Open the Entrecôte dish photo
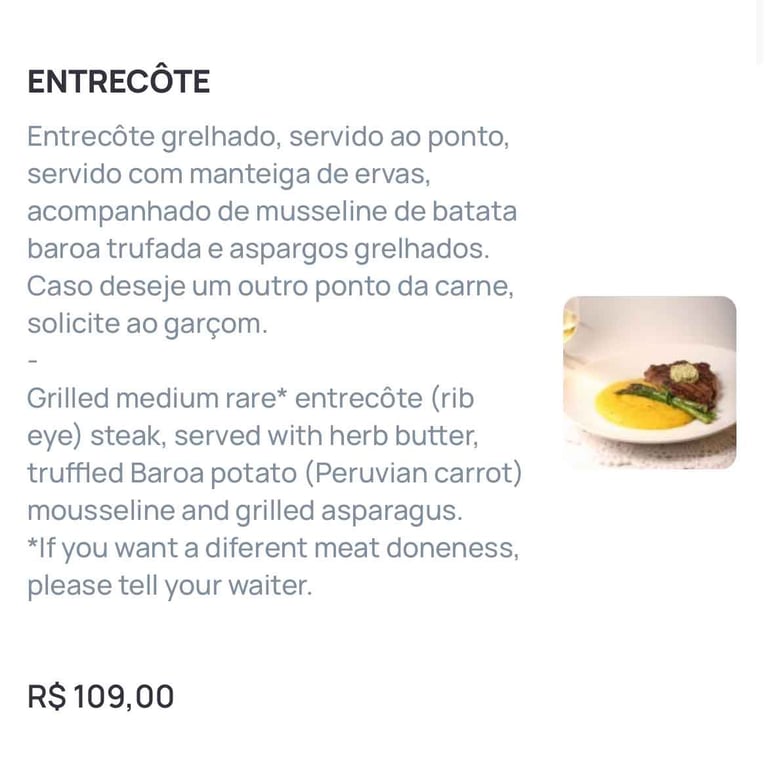Screen dimensions: 768x764 pos(650,382)
